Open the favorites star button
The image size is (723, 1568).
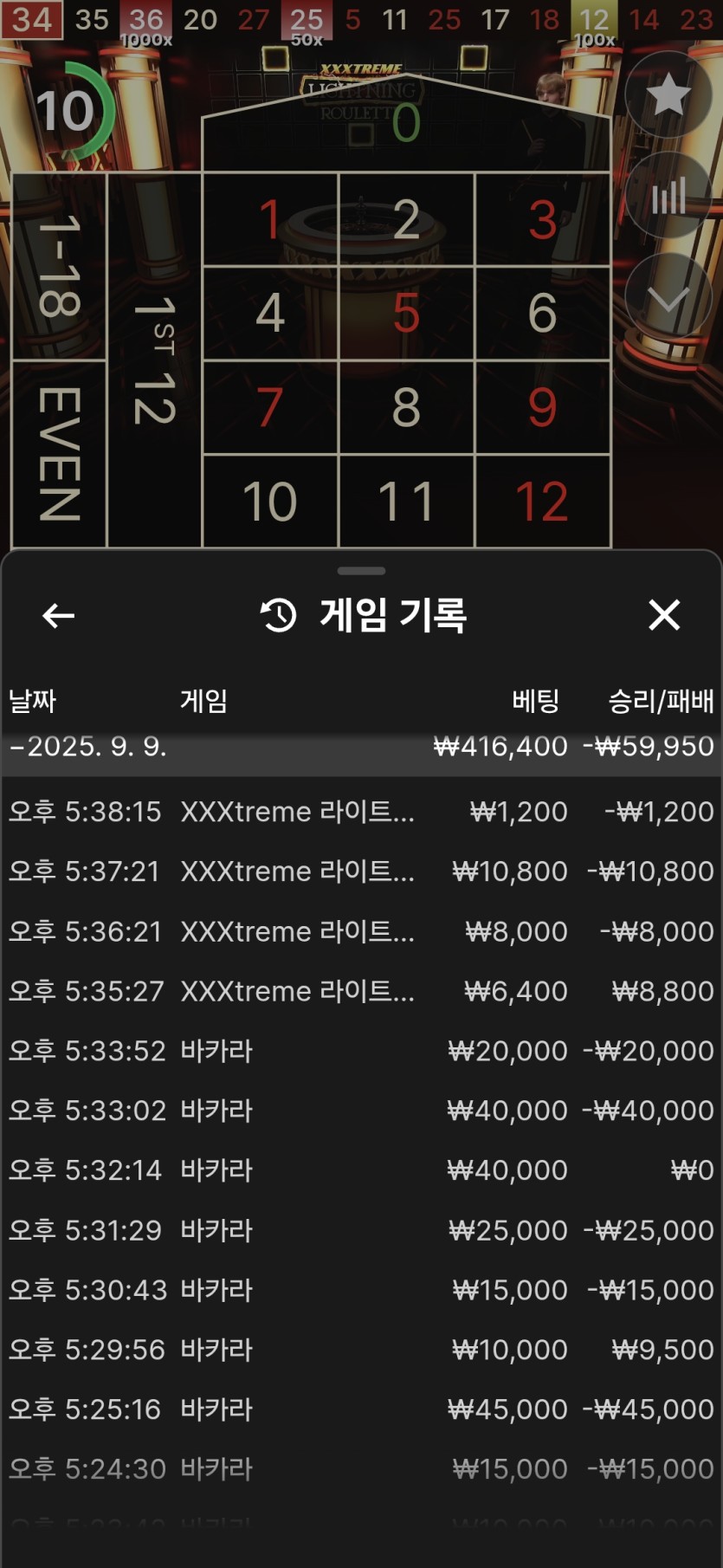[x=668, y=94]
